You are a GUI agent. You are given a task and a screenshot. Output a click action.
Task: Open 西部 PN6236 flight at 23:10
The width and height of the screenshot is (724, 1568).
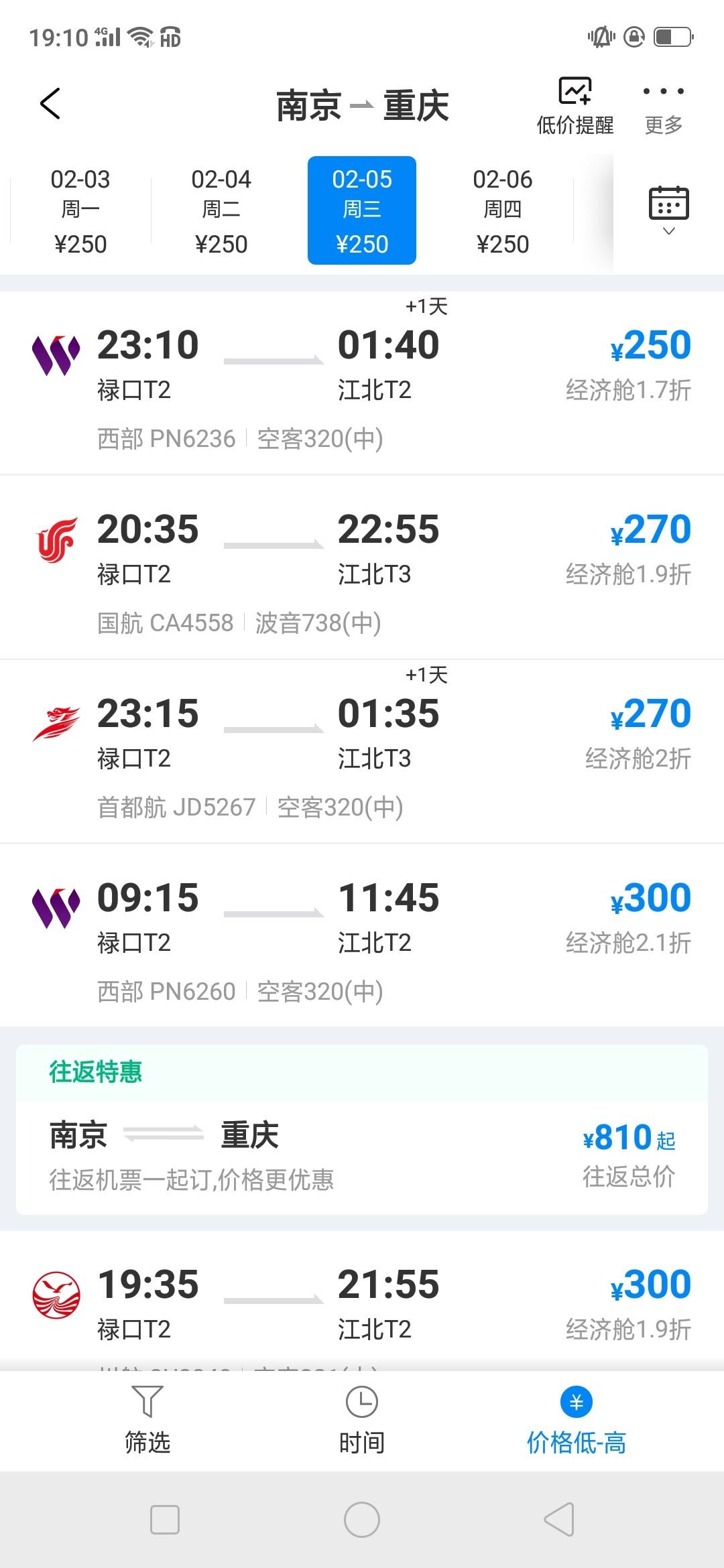362,383
